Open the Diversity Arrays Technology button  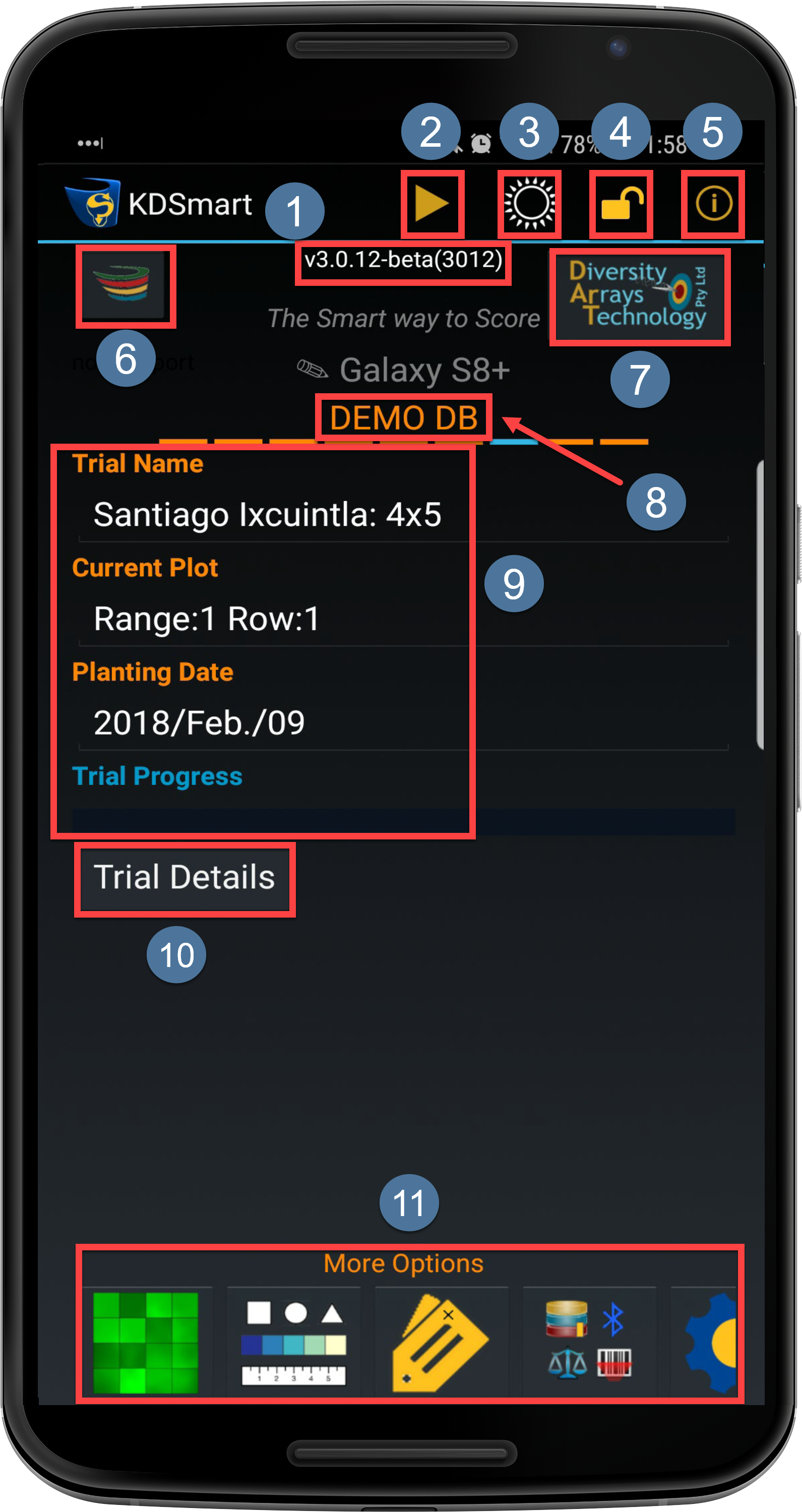pos(640,297)
